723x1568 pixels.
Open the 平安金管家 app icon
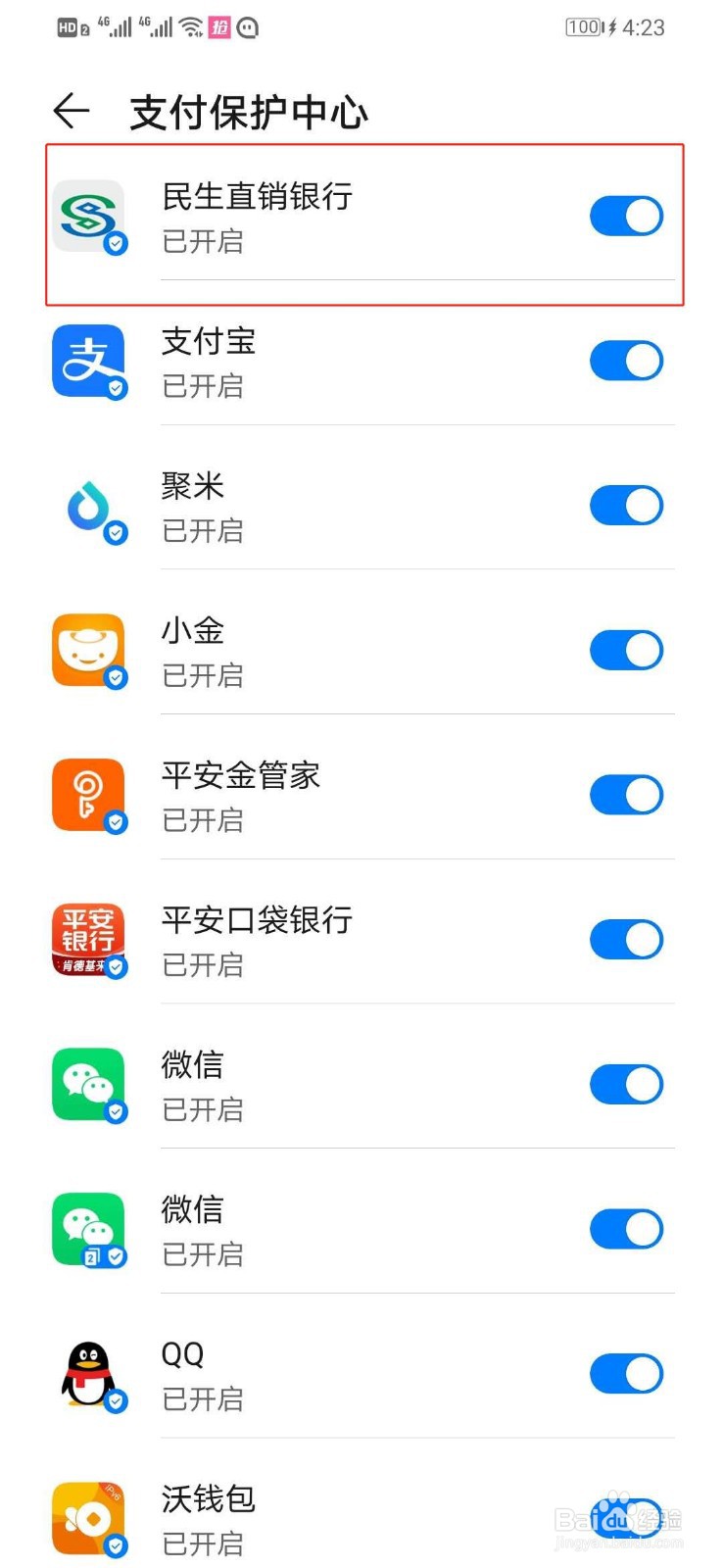(89, 794)
